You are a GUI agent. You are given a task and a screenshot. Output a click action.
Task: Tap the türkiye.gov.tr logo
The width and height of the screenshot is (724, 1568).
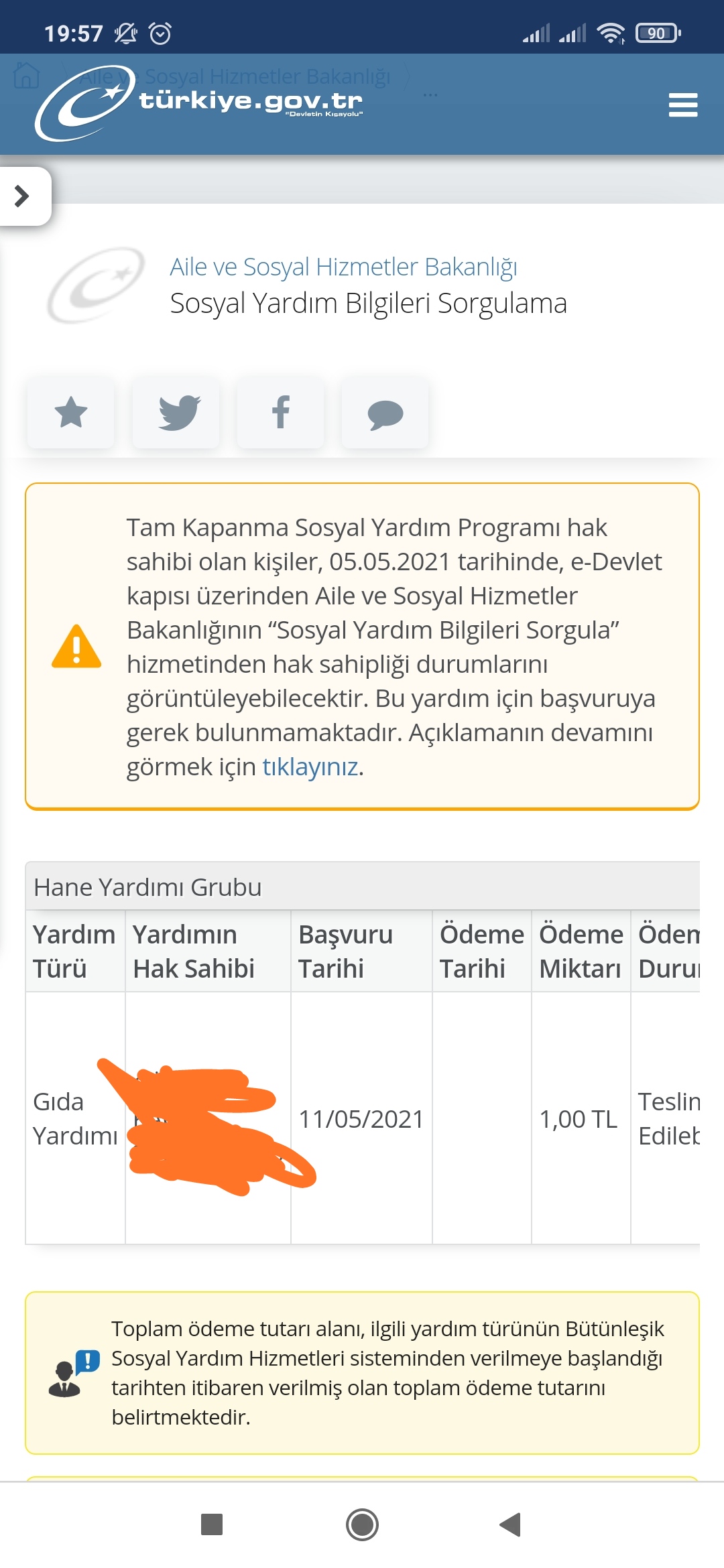(199, 103)
